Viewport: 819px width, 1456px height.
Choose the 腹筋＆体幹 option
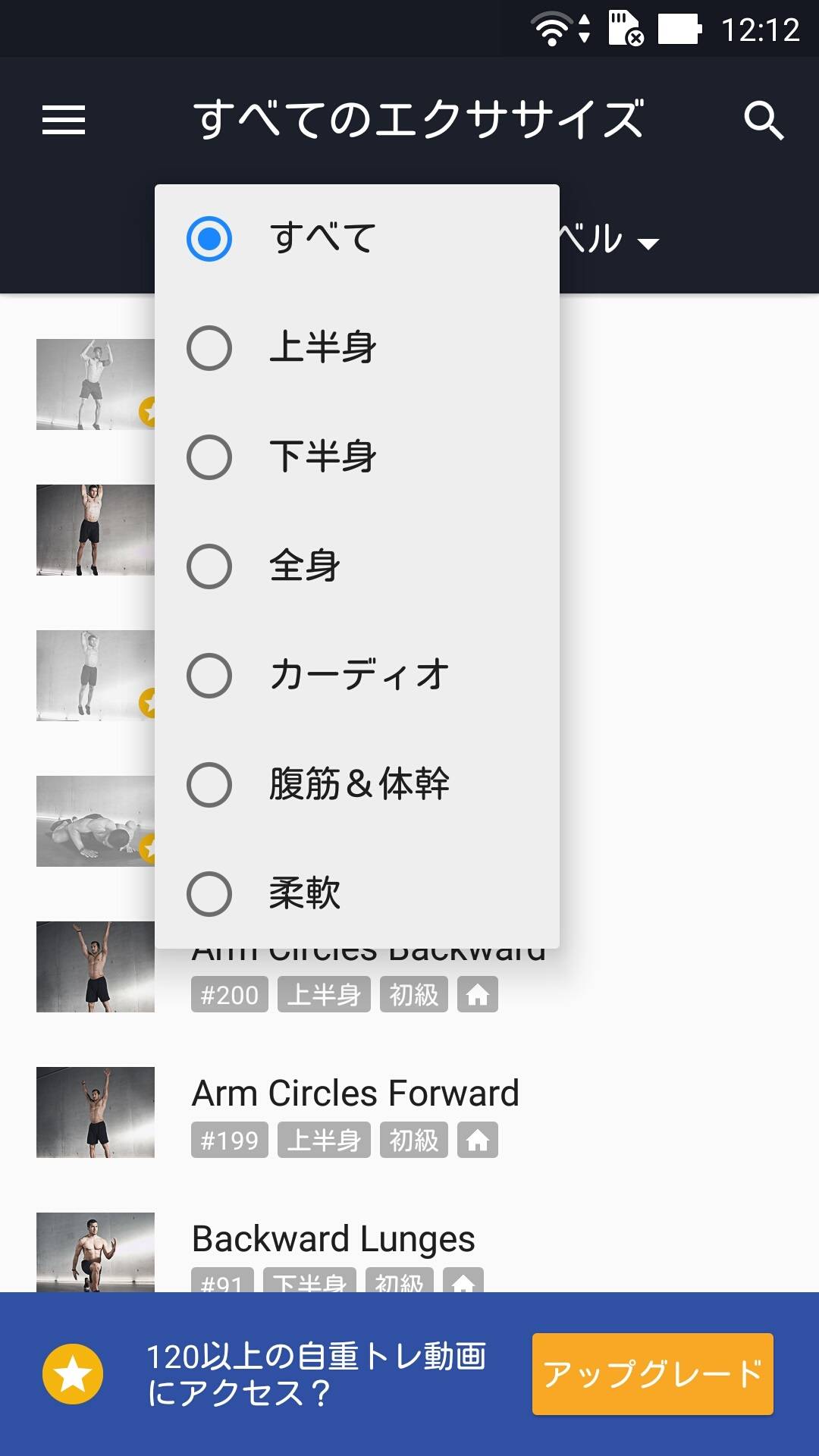(x=357, y=785)
